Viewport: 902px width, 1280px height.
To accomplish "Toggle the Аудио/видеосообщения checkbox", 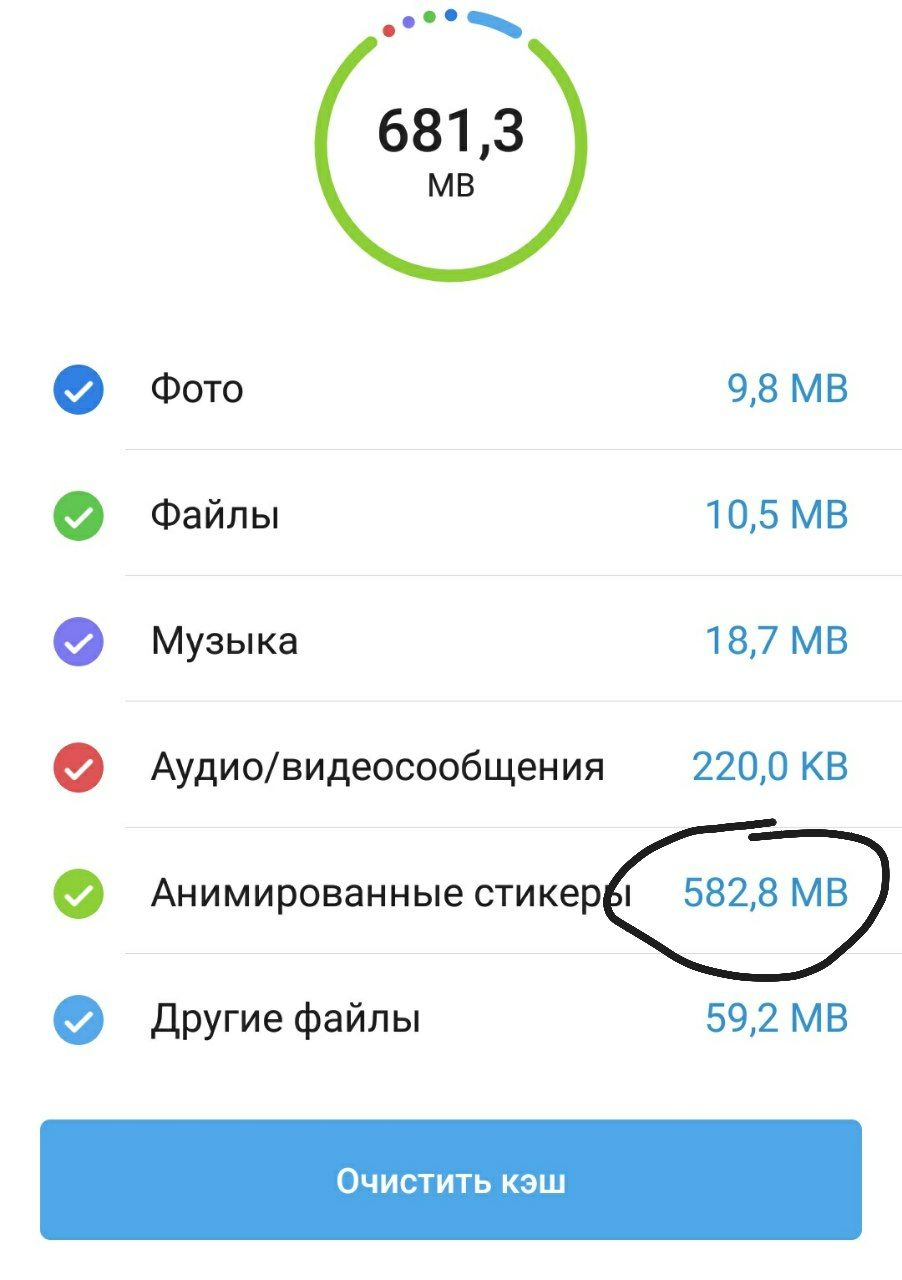I will pos(78,768).
